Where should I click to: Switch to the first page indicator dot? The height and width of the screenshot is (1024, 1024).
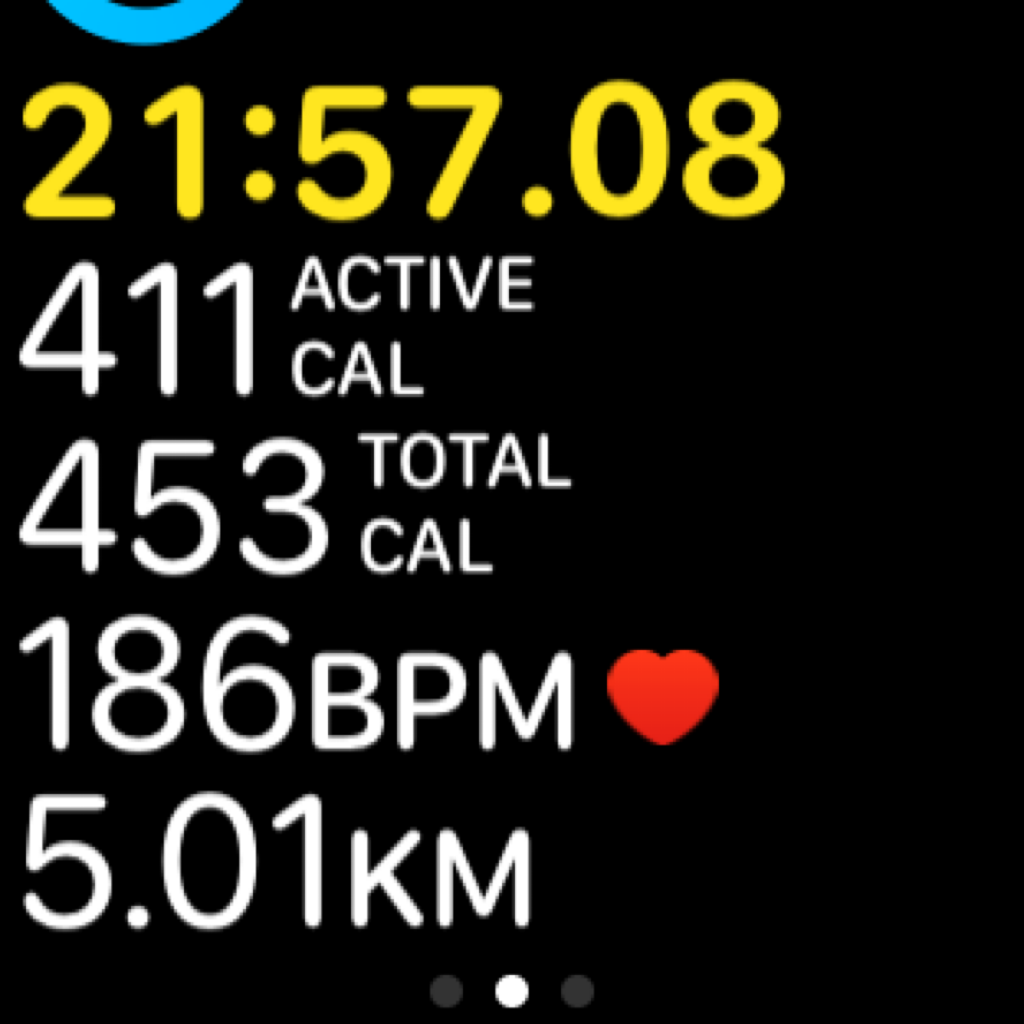point(447,991)
